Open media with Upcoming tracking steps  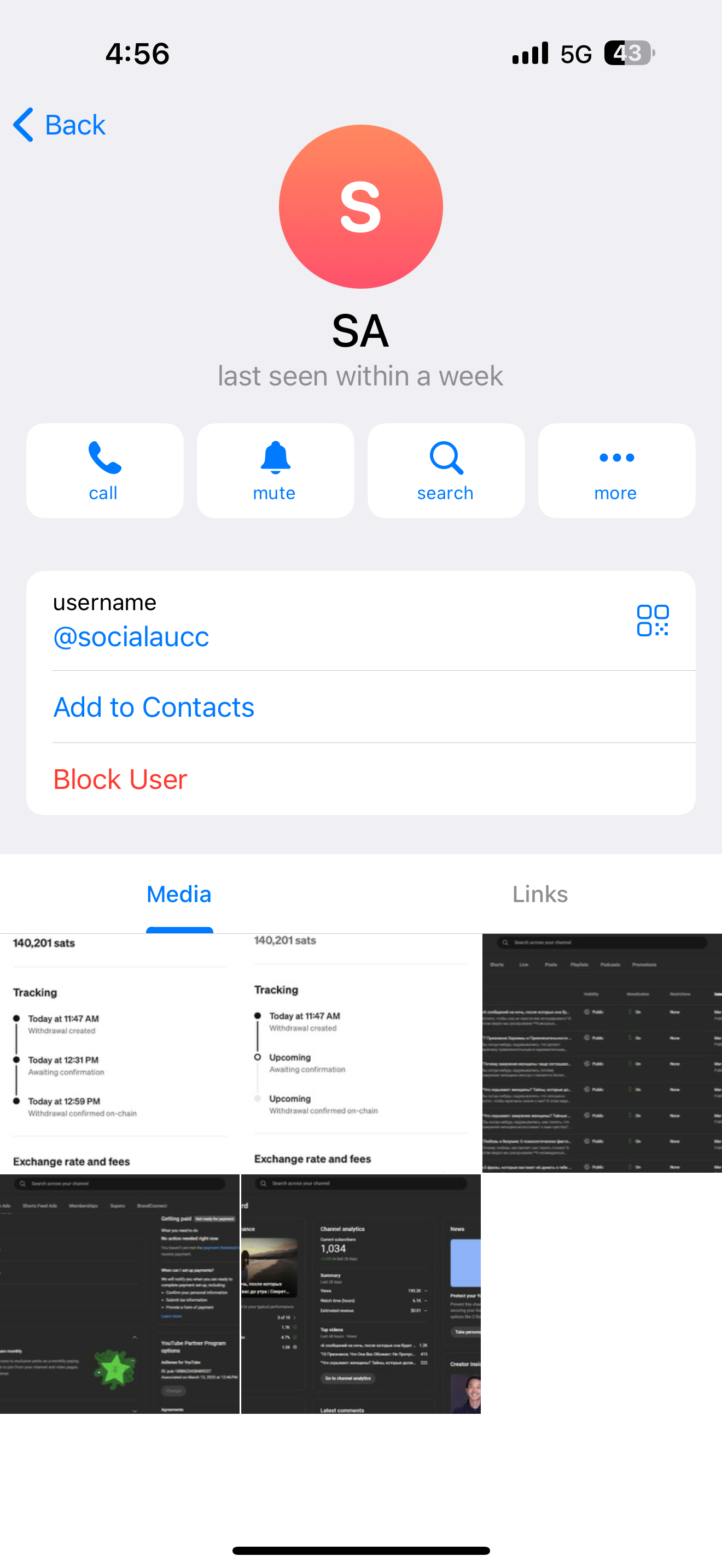pyautogui.click(x=360, y=1053)
